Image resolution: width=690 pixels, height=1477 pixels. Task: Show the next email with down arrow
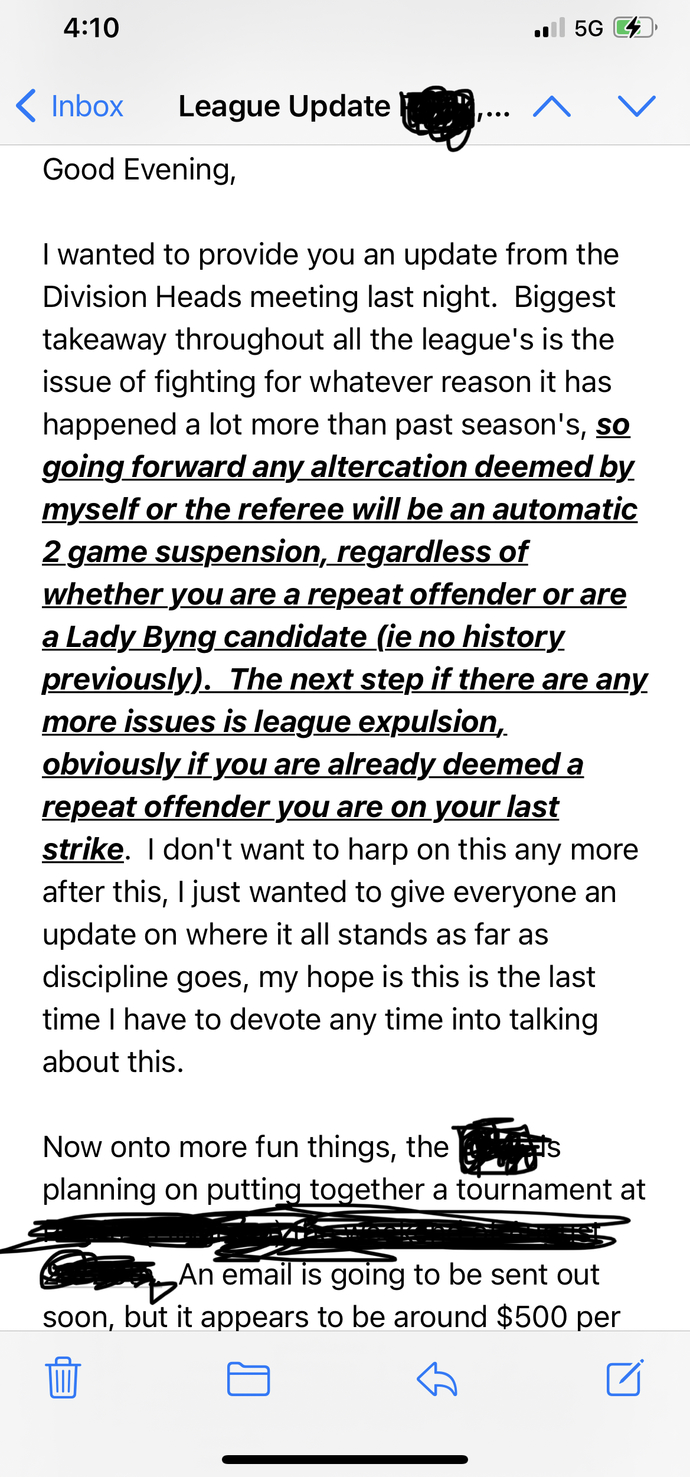coord(636,106)
